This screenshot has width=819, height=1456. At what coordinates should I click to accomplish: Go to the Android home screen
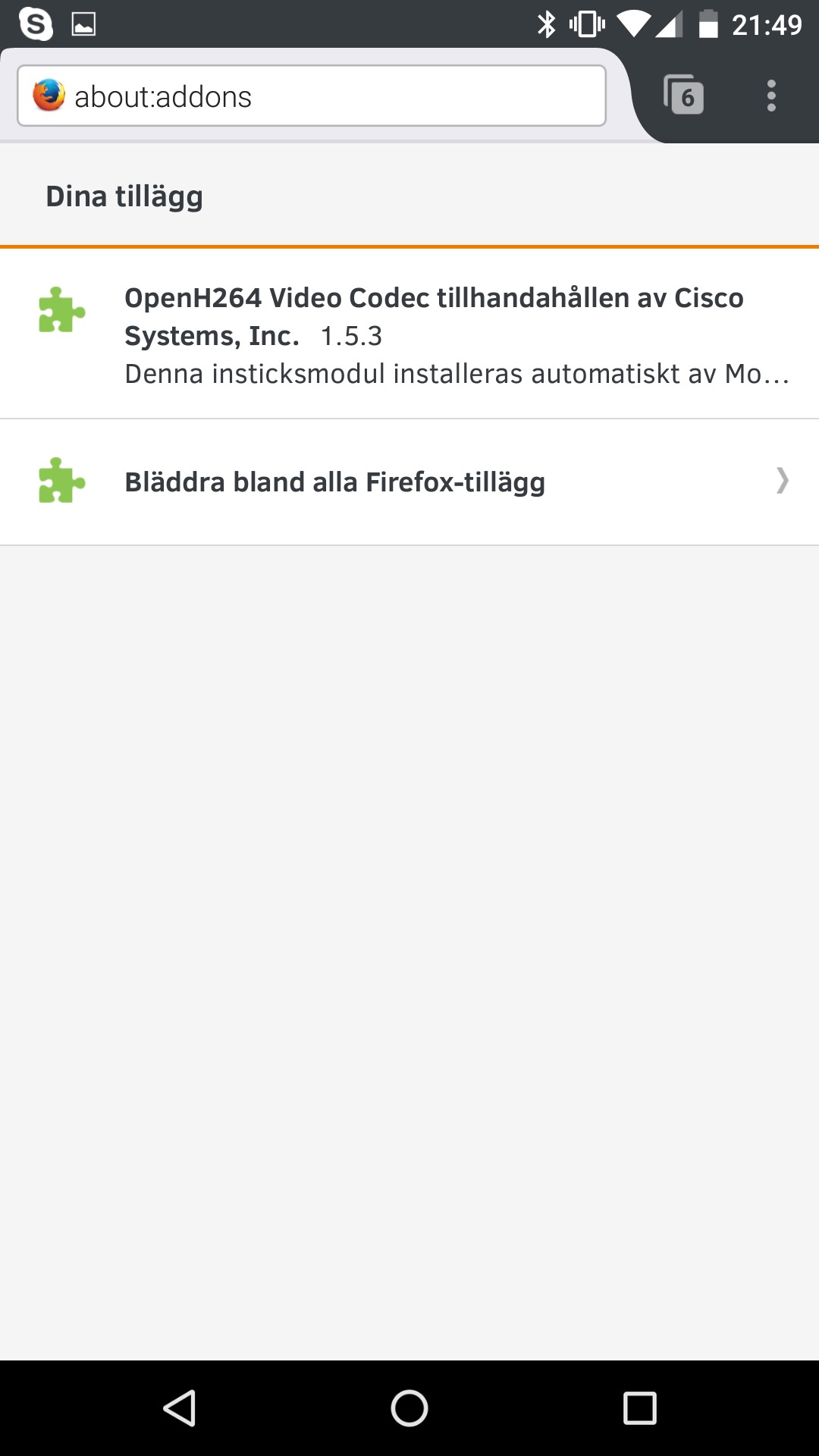[409, 1408]
